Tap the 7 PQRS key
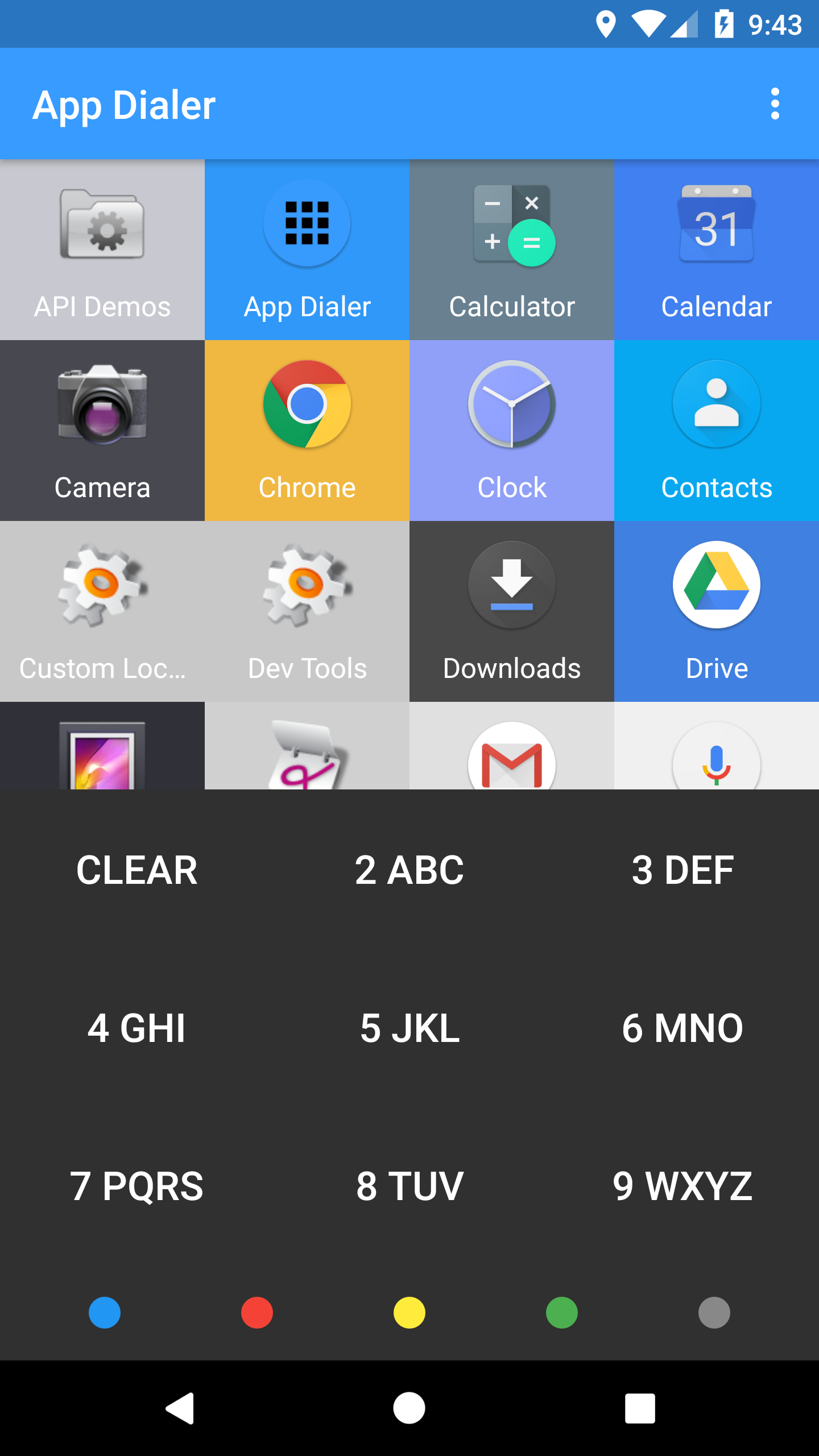 pyautogui.click(x=136, y=1186)
